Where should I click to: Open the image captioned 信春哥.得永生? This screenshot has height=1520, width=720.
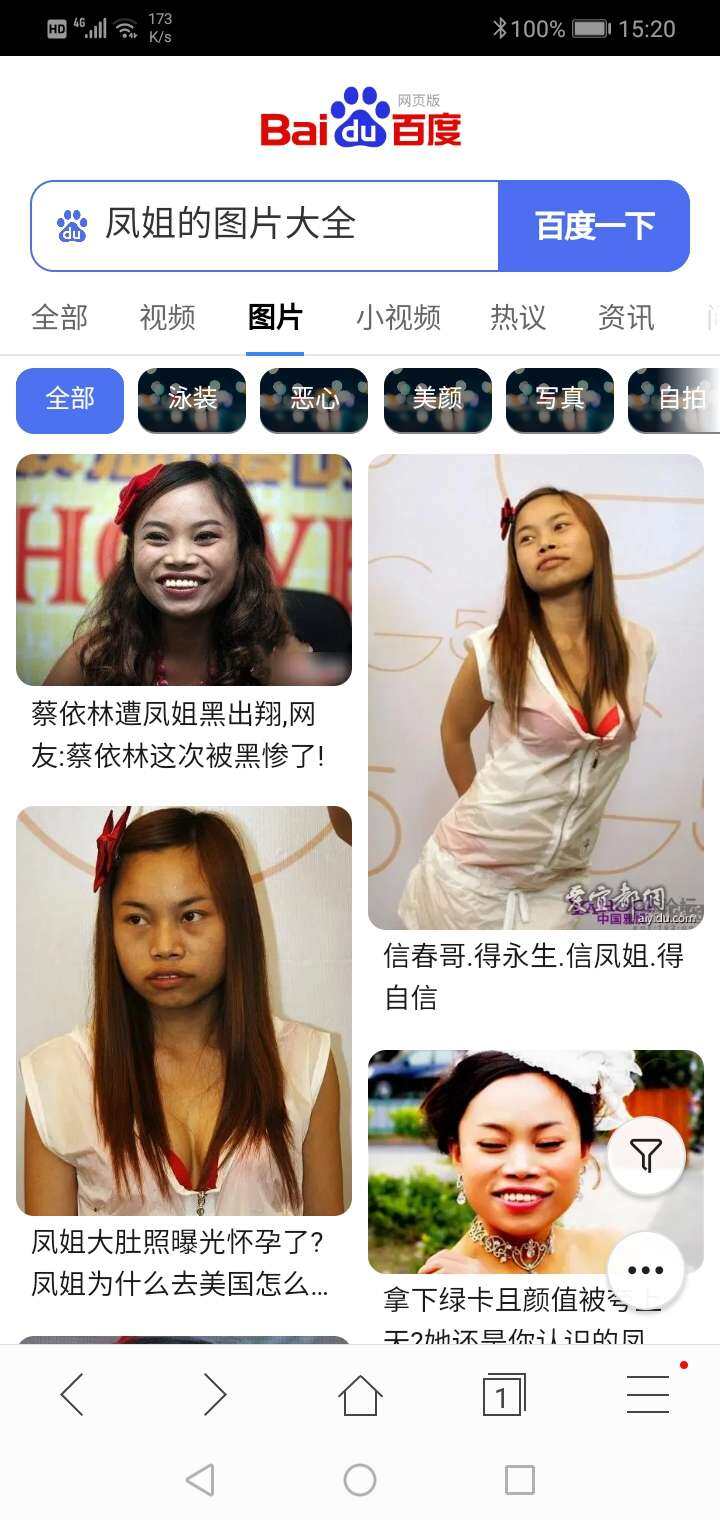point(536,692)
